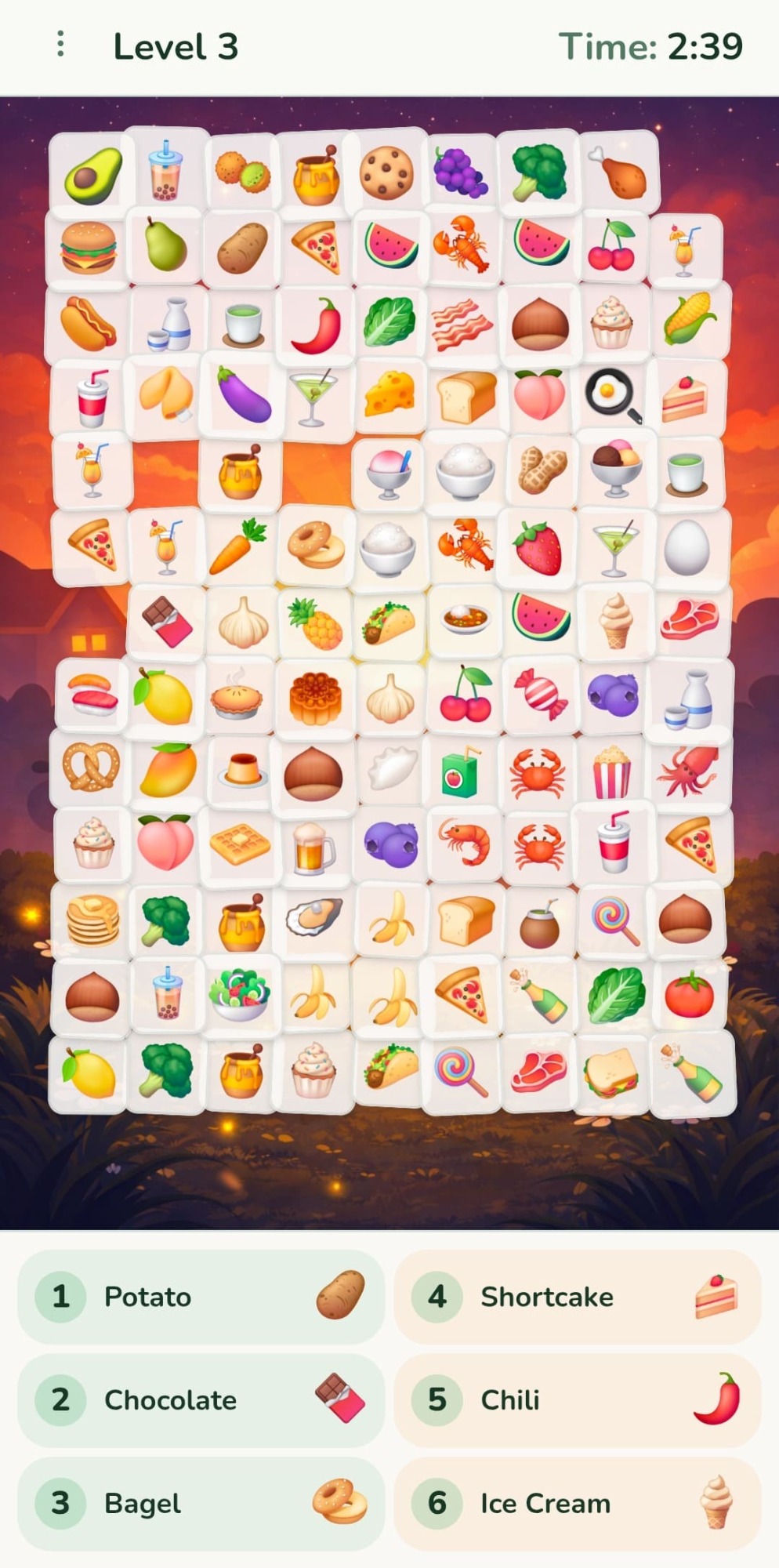Viewport: 779px width, 1568px height.
Task: Tap the popcorn tile
Action: point(612,771)
